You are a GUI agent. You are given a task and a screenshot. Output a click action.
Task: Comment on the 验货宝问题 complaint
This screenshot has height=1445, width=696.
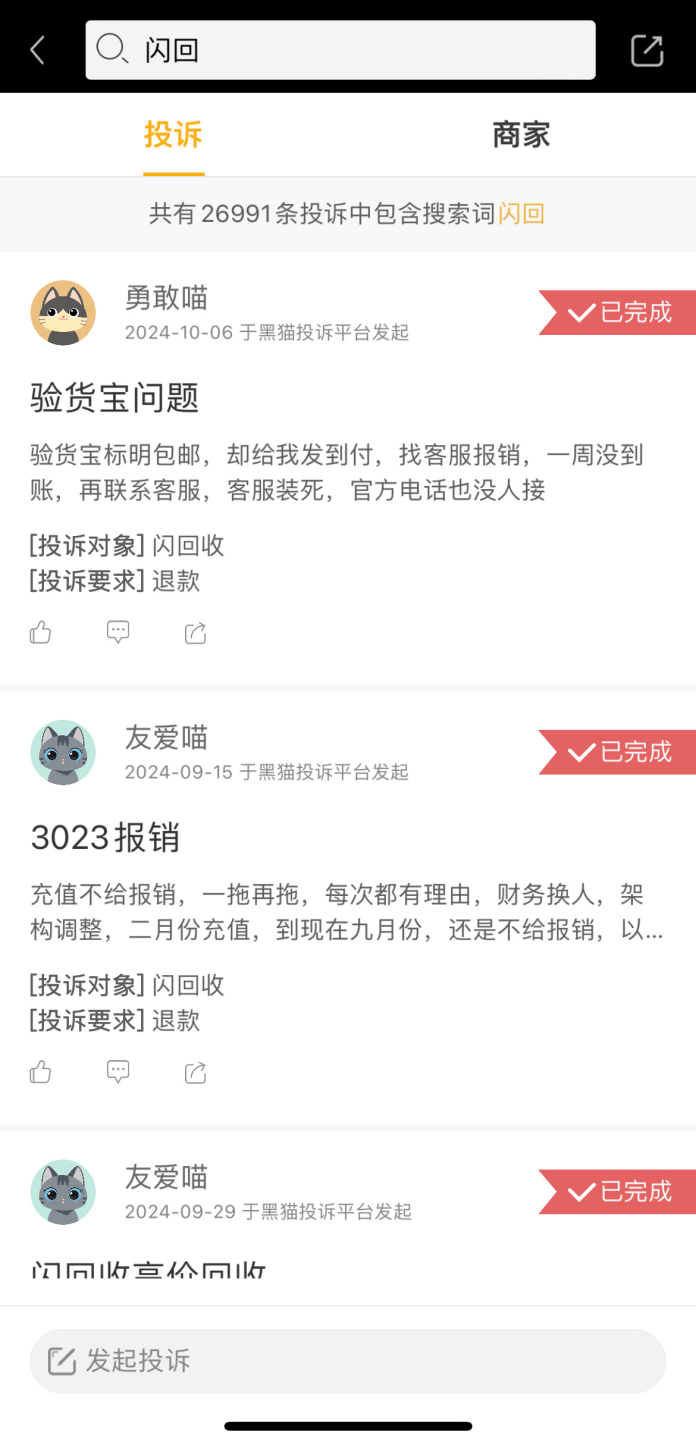tap(118, 632)
